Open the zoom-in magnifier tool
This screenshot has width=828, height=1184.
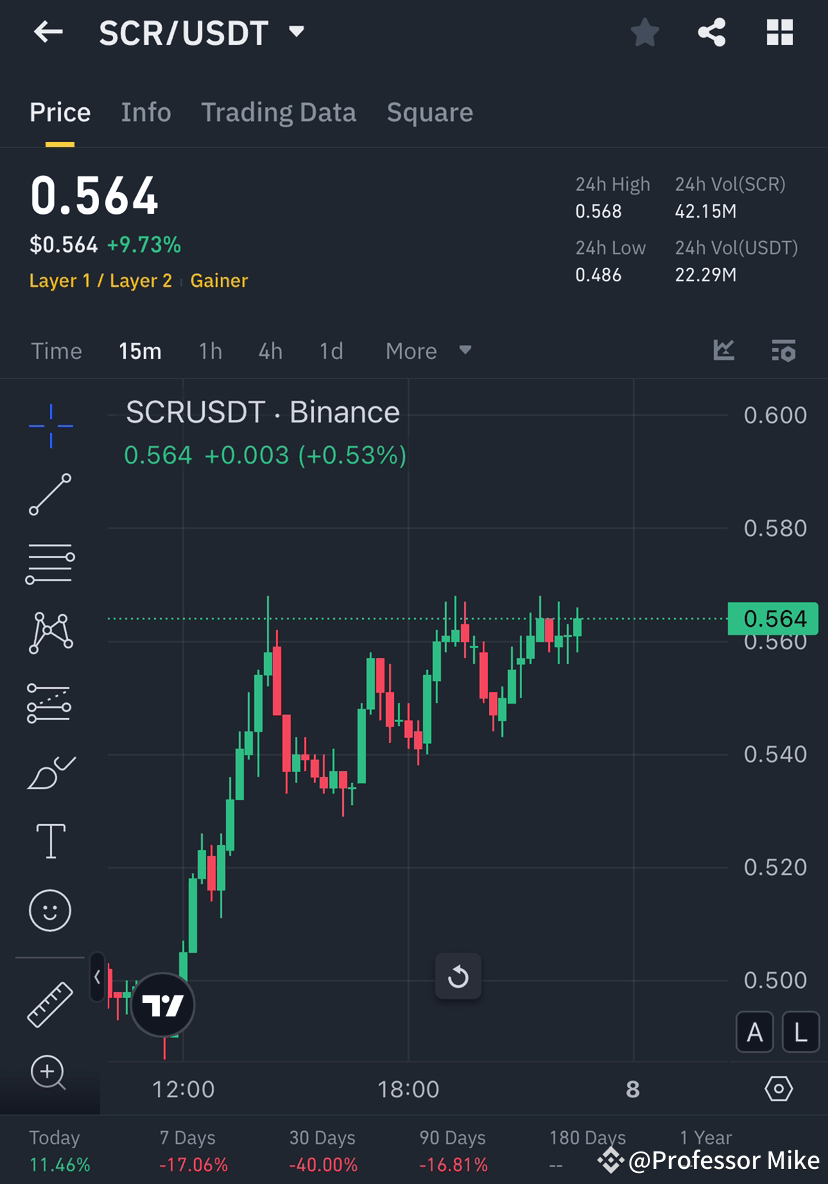click(x=49, y=1072)
